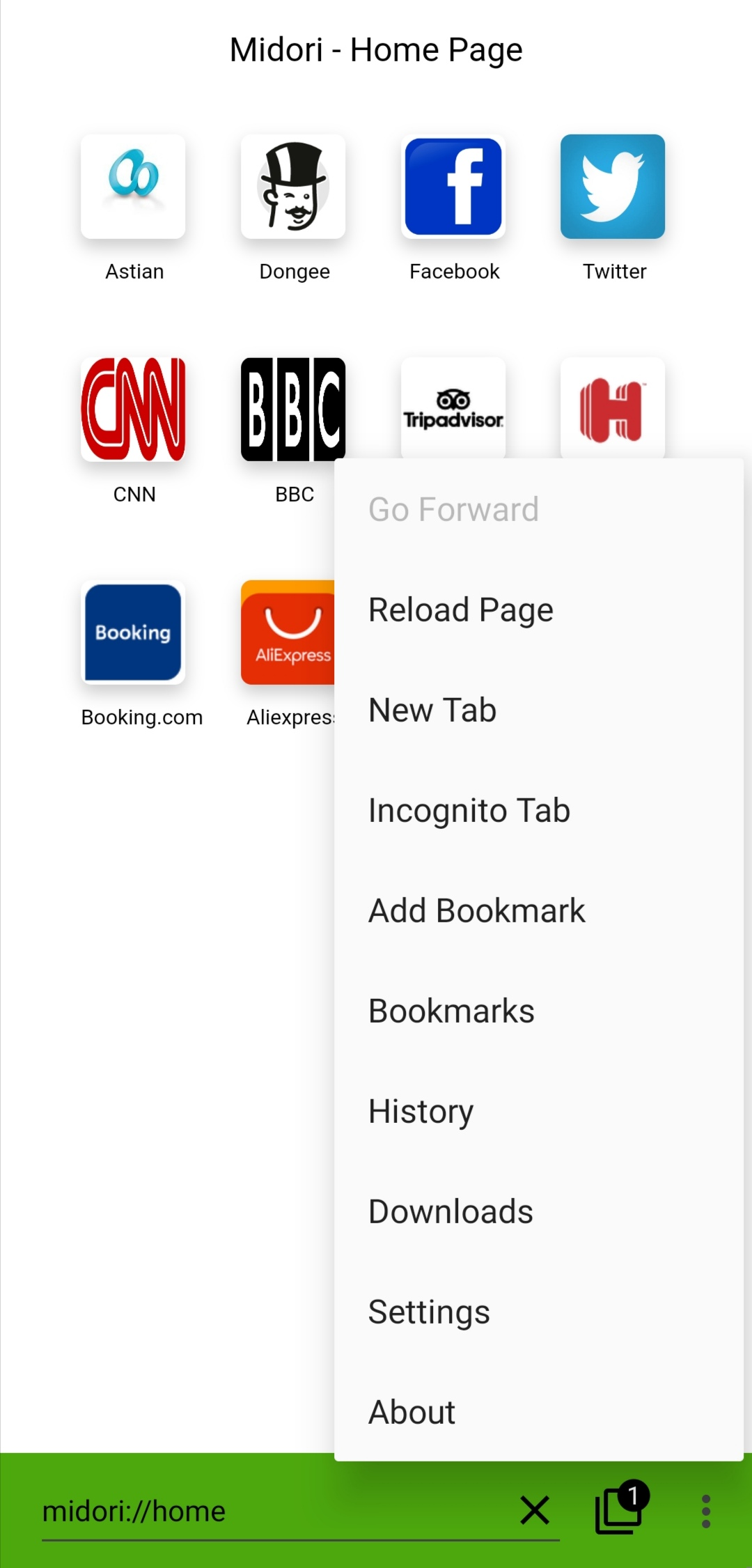The width and height of the screenshot is (752, 1568).
Task: Open an Incognito Tab
Action: [x=469, y=811]
